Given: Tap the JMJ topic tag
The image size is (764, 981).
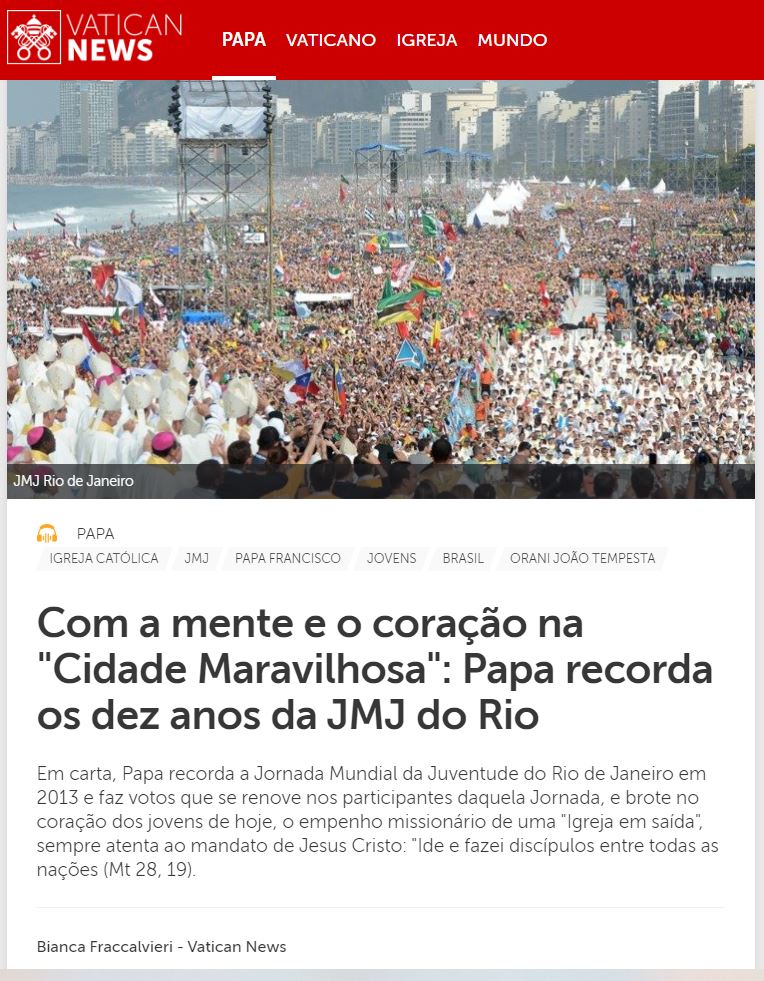Looking at the screenshot, I should point(197,558).
